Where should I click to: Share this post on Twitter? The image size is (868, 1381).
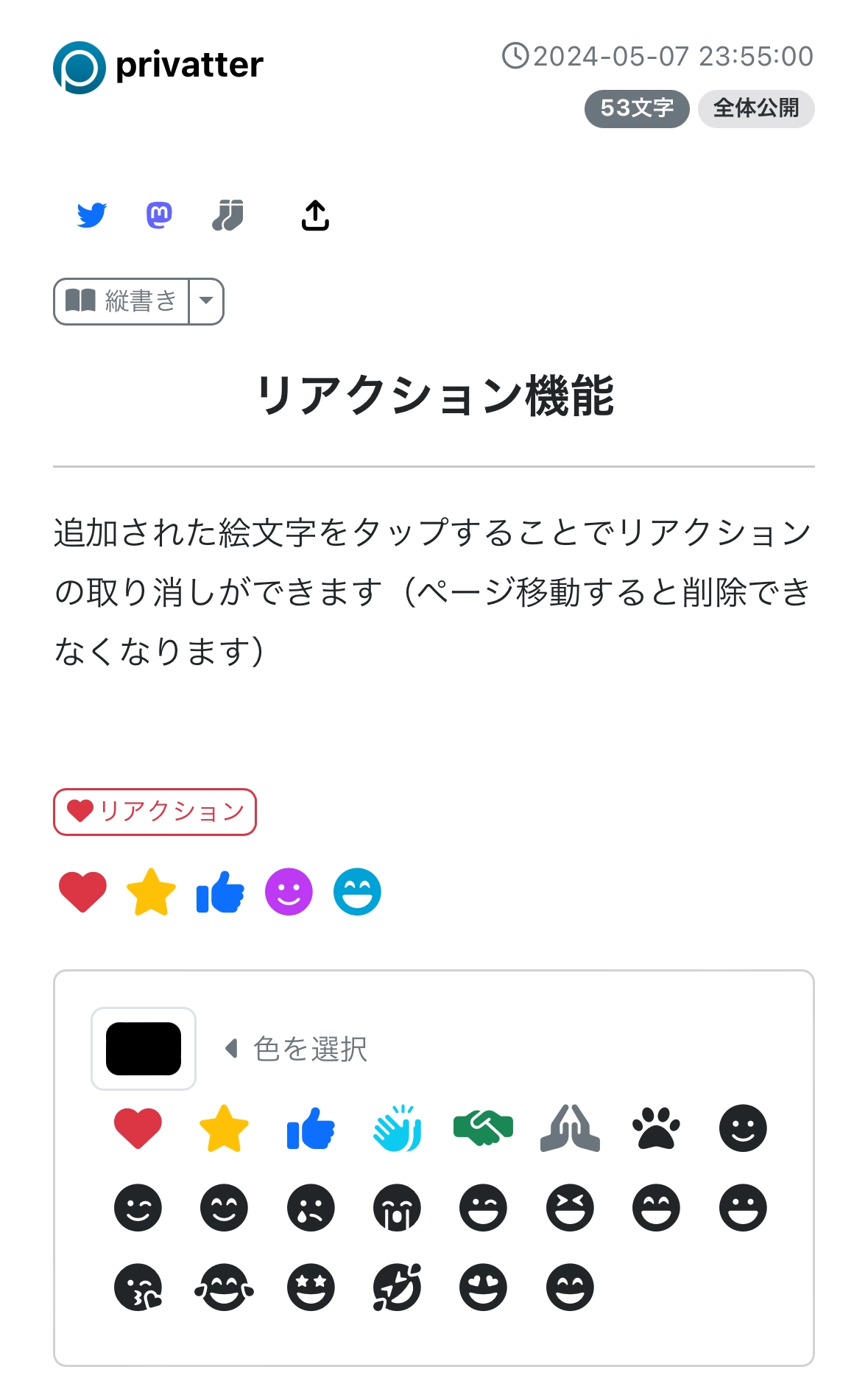(92, 215)
